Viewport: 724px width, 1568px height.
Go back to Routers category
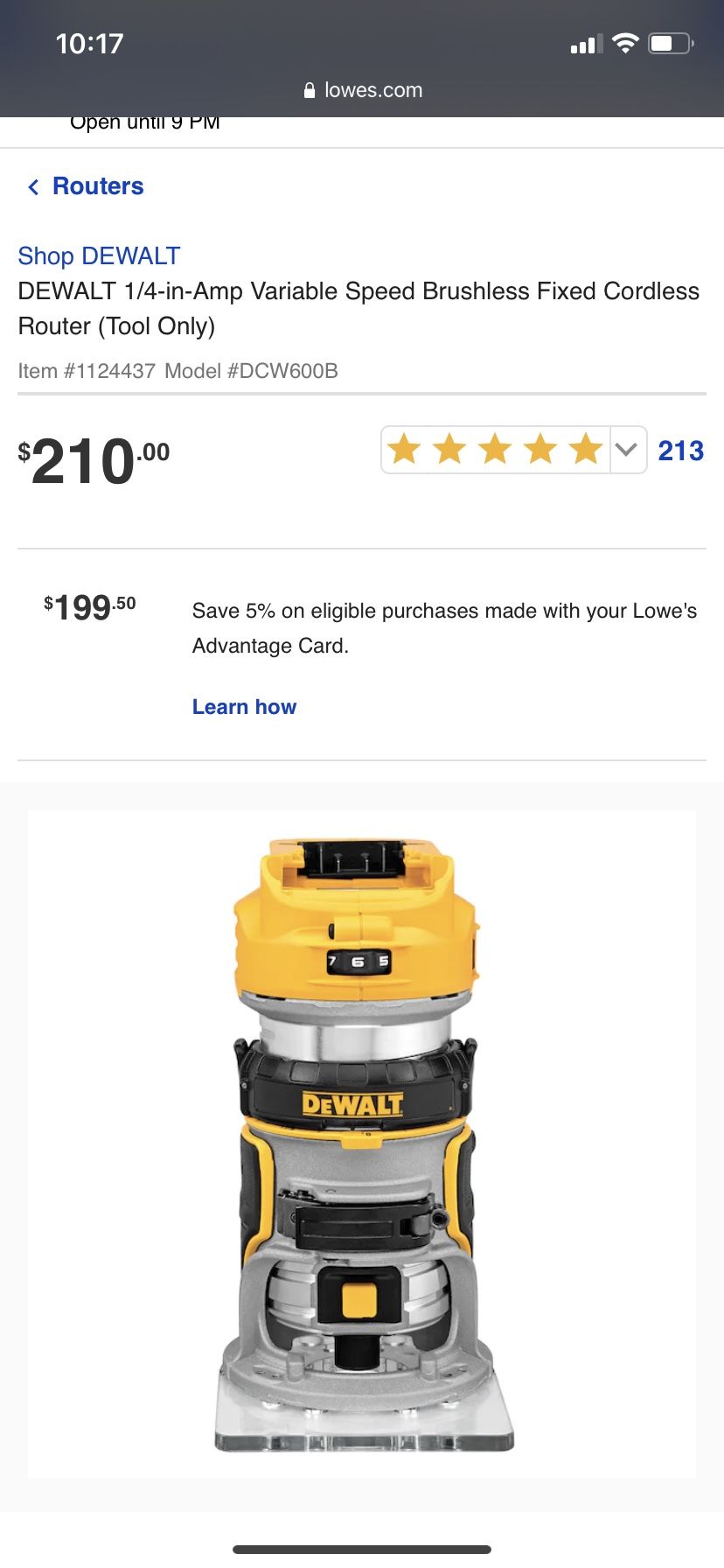[x=86, y=186]
